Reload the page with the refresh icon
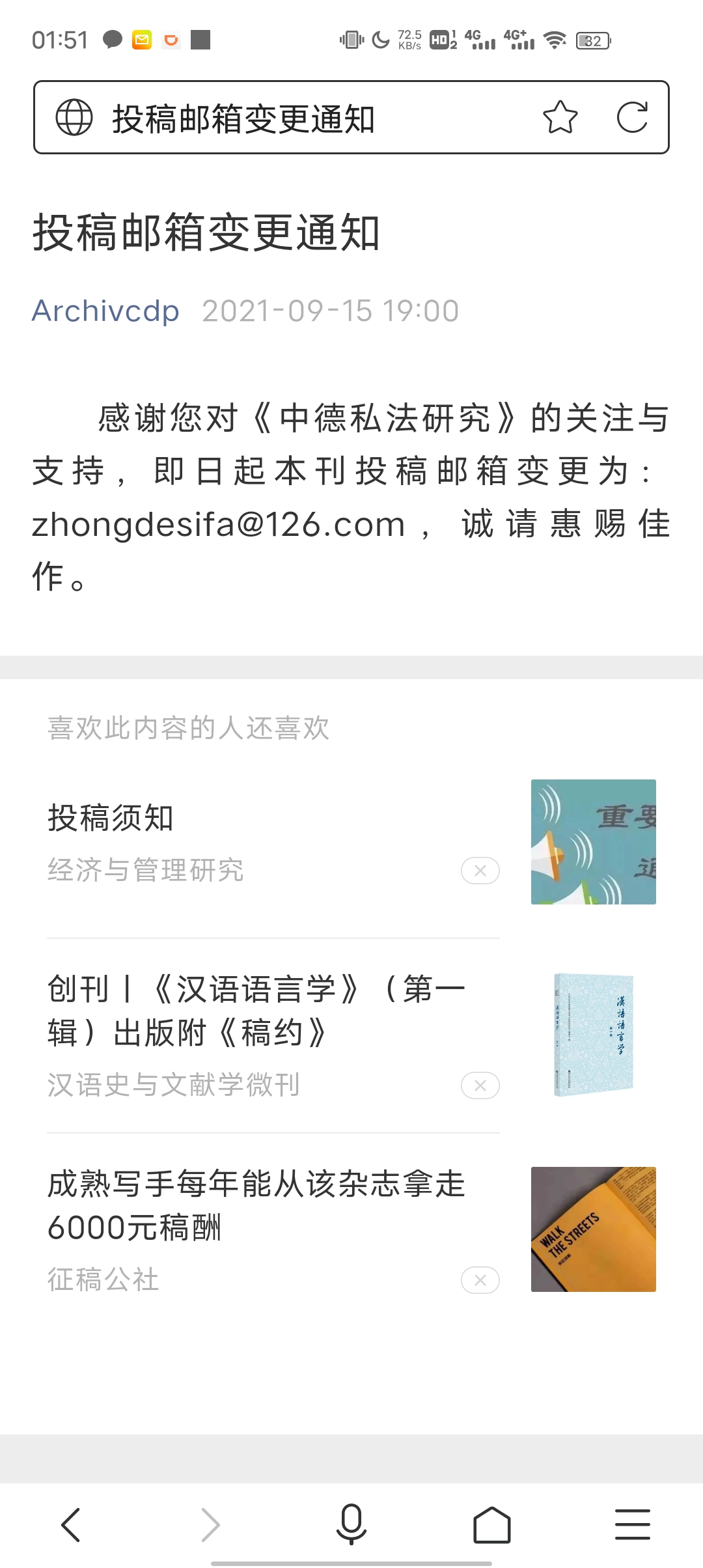 [632, 118]
